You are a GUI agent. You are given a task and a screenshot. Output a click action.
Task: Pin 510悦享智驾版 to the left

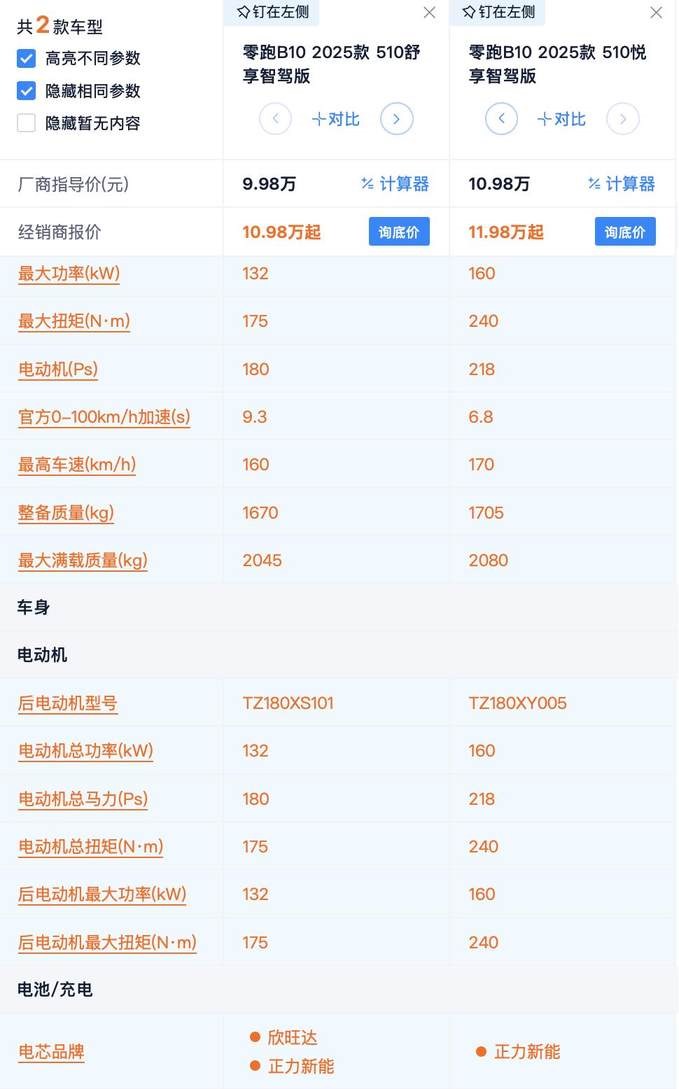point(499,12)
